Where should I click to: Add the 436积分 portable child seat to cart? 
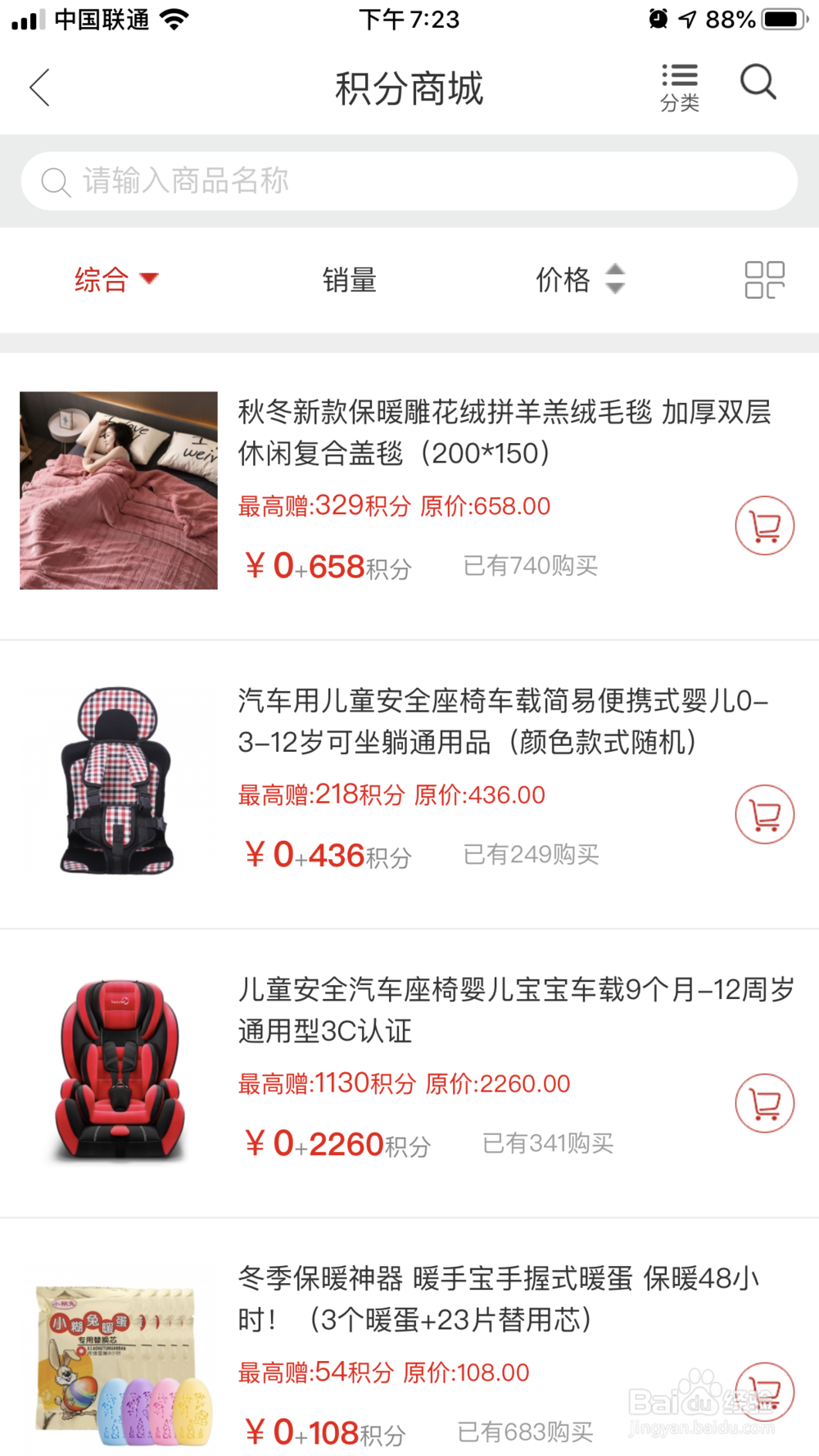(764, 815)
